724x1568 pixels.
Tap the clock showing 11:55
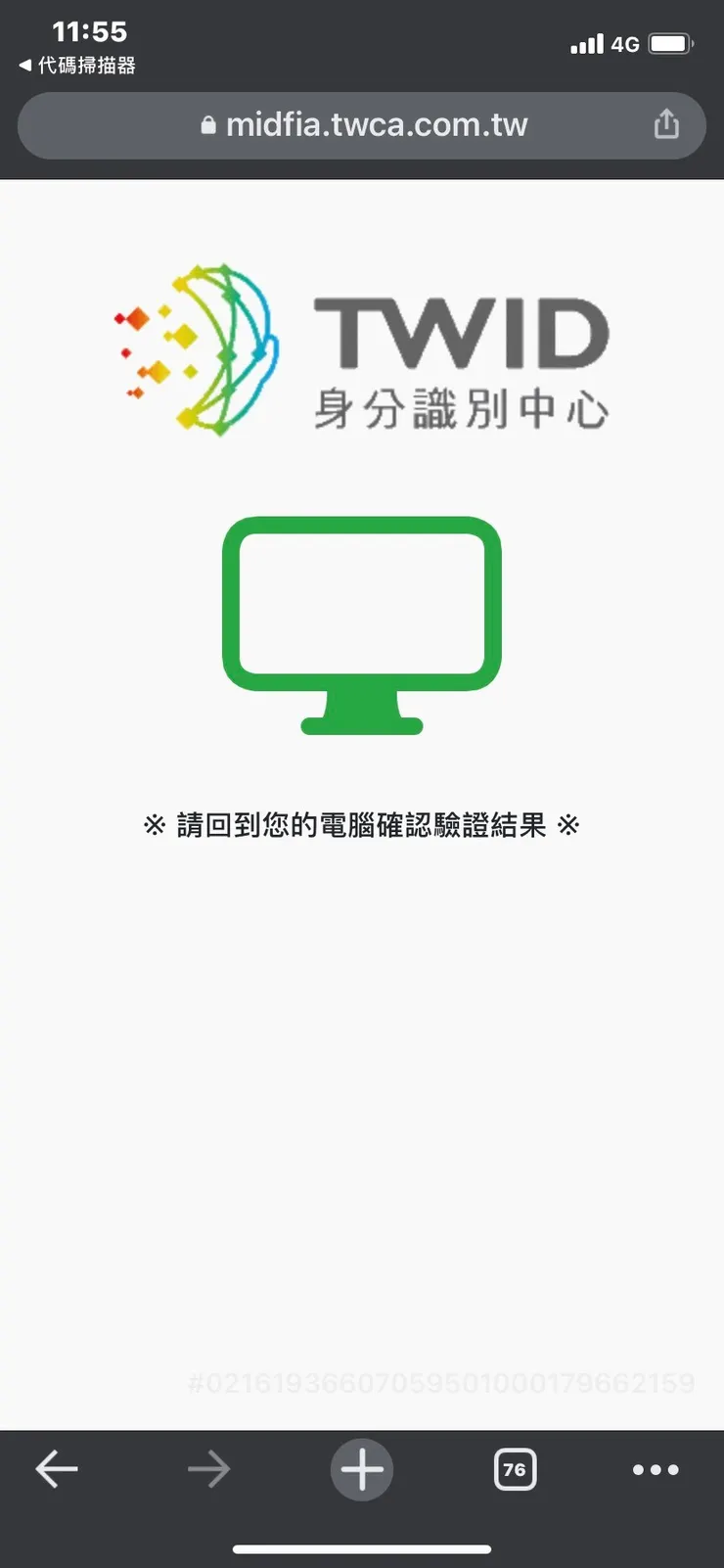[x=89, y=31]
